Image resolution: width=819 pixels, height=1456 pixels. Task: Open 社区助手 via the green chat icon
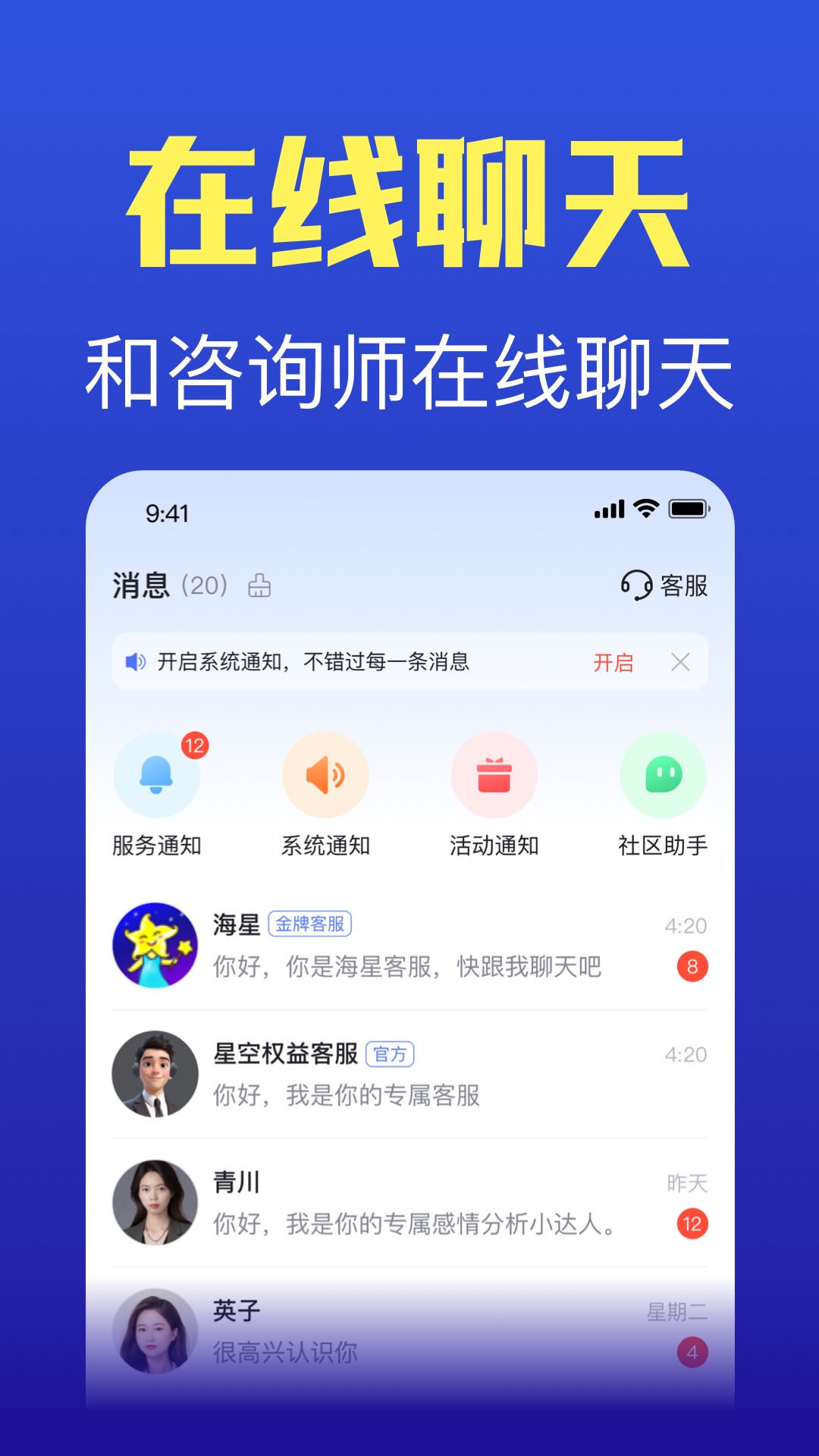click(663, 774)
